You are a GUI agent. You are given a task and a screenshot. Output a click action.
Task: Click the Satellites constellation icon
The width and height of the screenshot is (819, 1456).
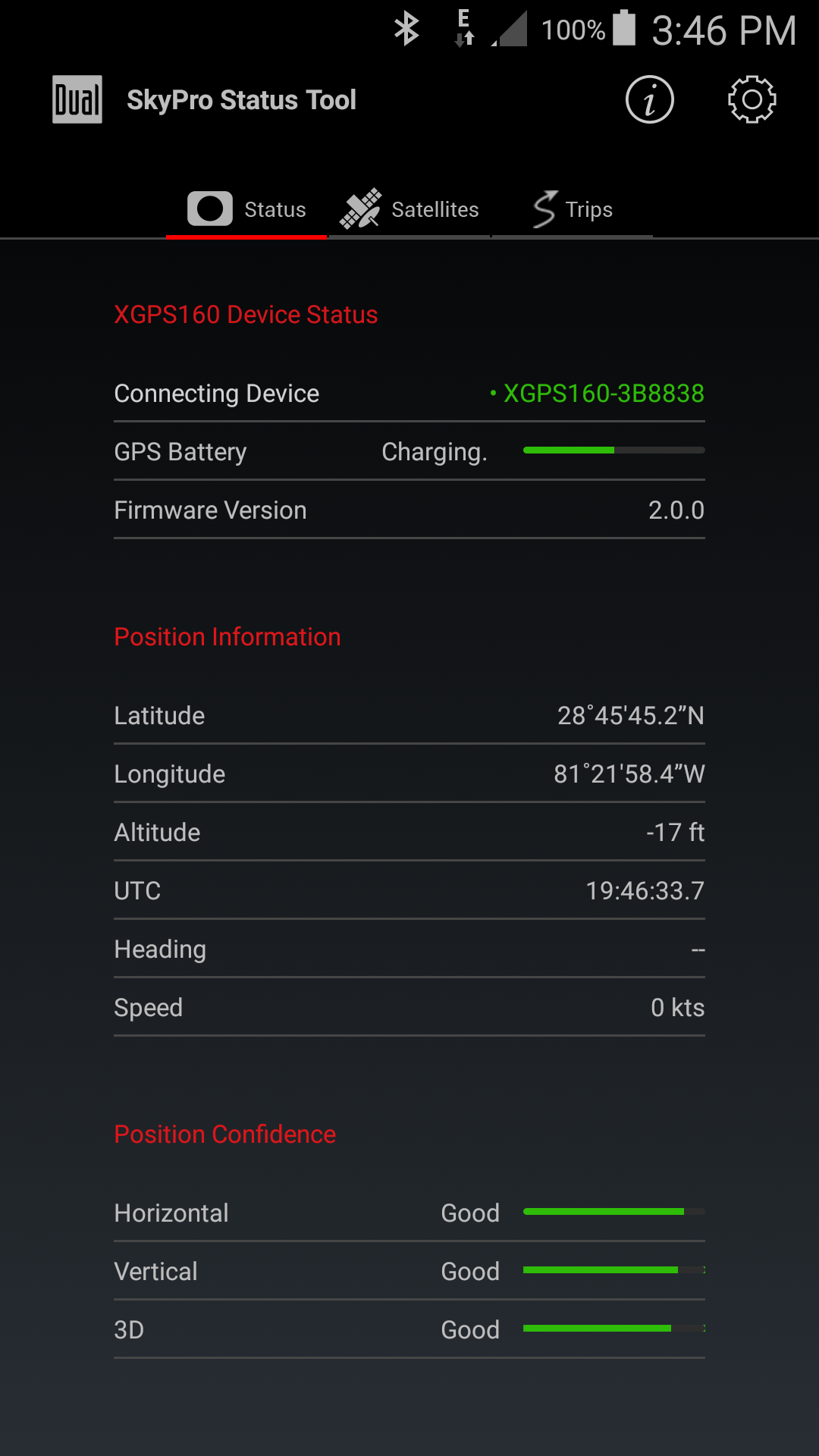coord(362,209)
